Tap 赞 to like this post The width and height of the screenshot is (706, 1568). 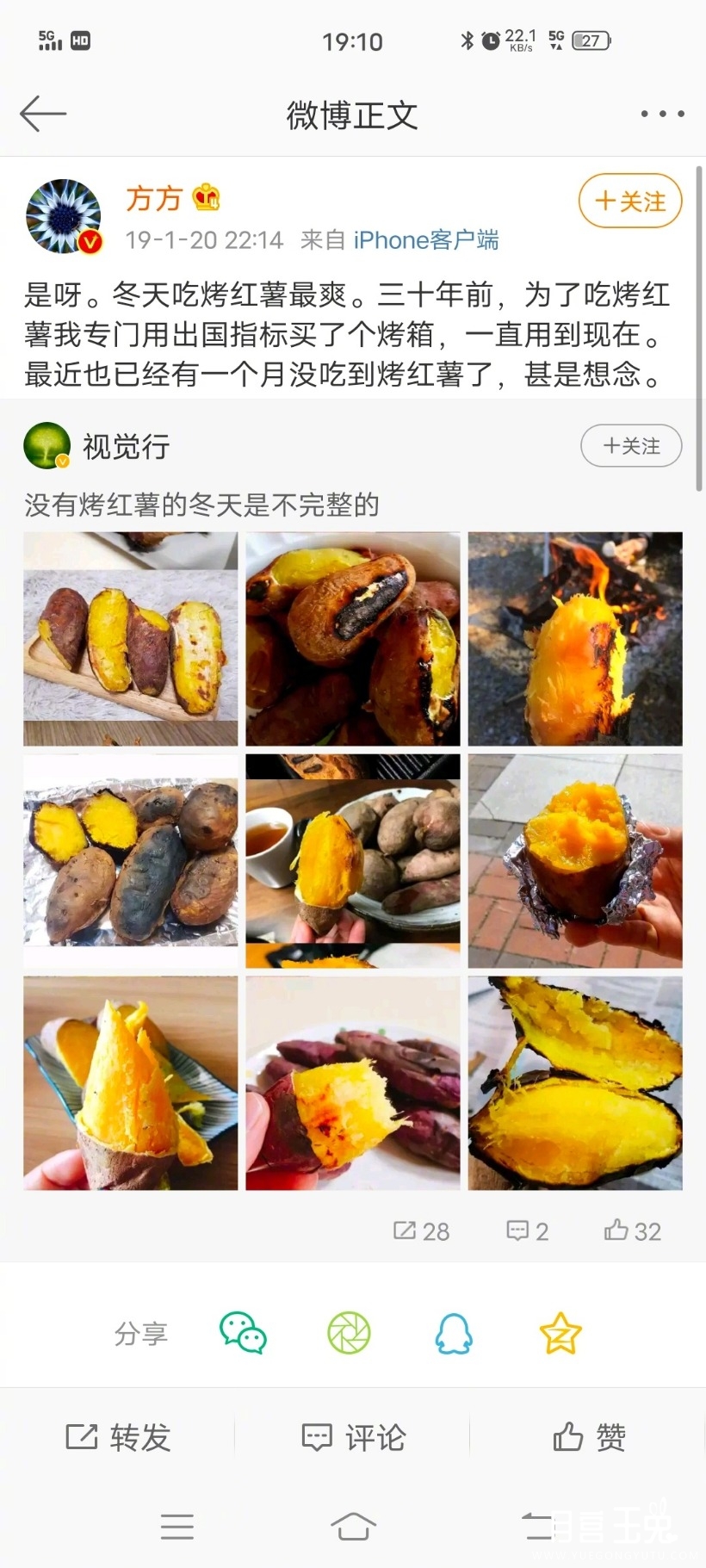click(589, 1437)
